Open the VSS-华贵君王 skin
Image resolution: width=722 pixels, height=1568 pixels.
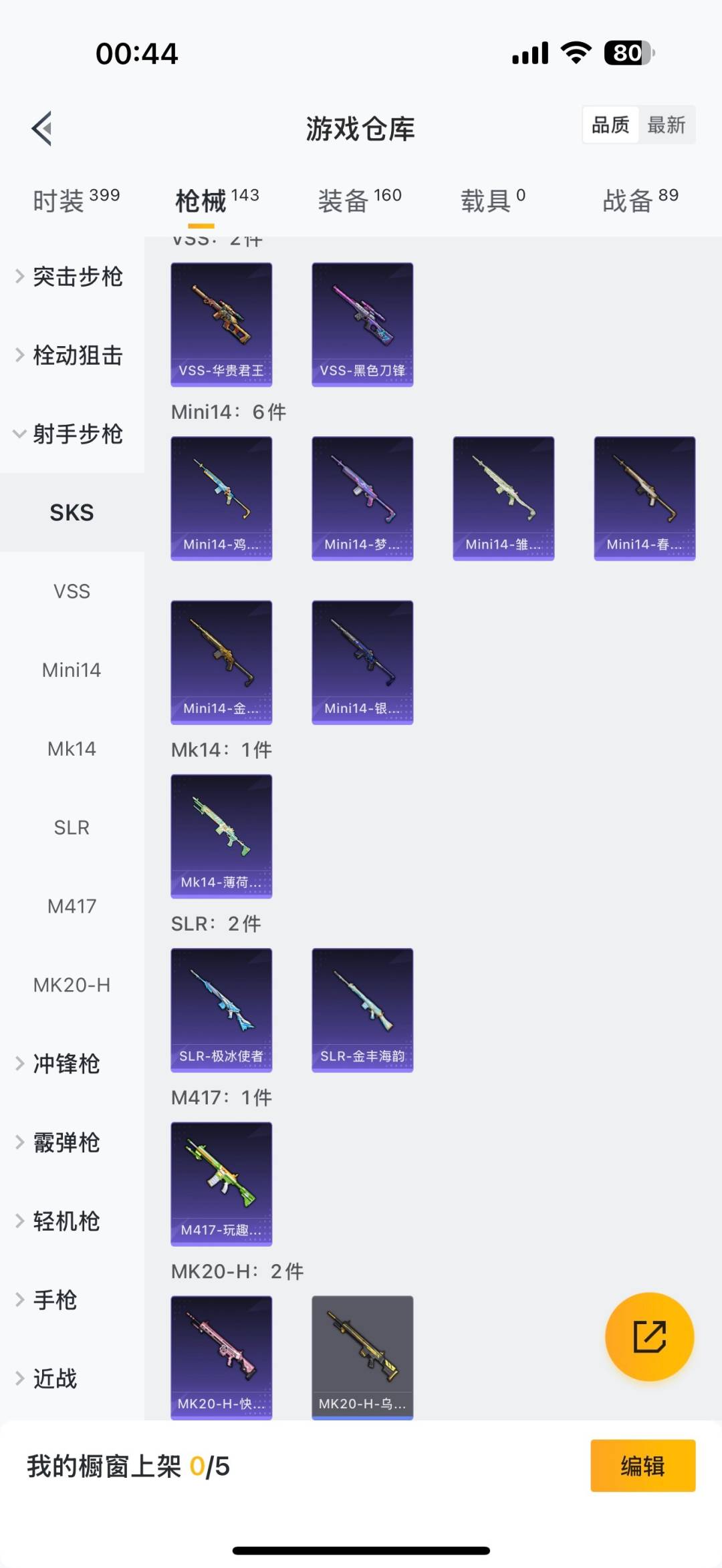221,325
